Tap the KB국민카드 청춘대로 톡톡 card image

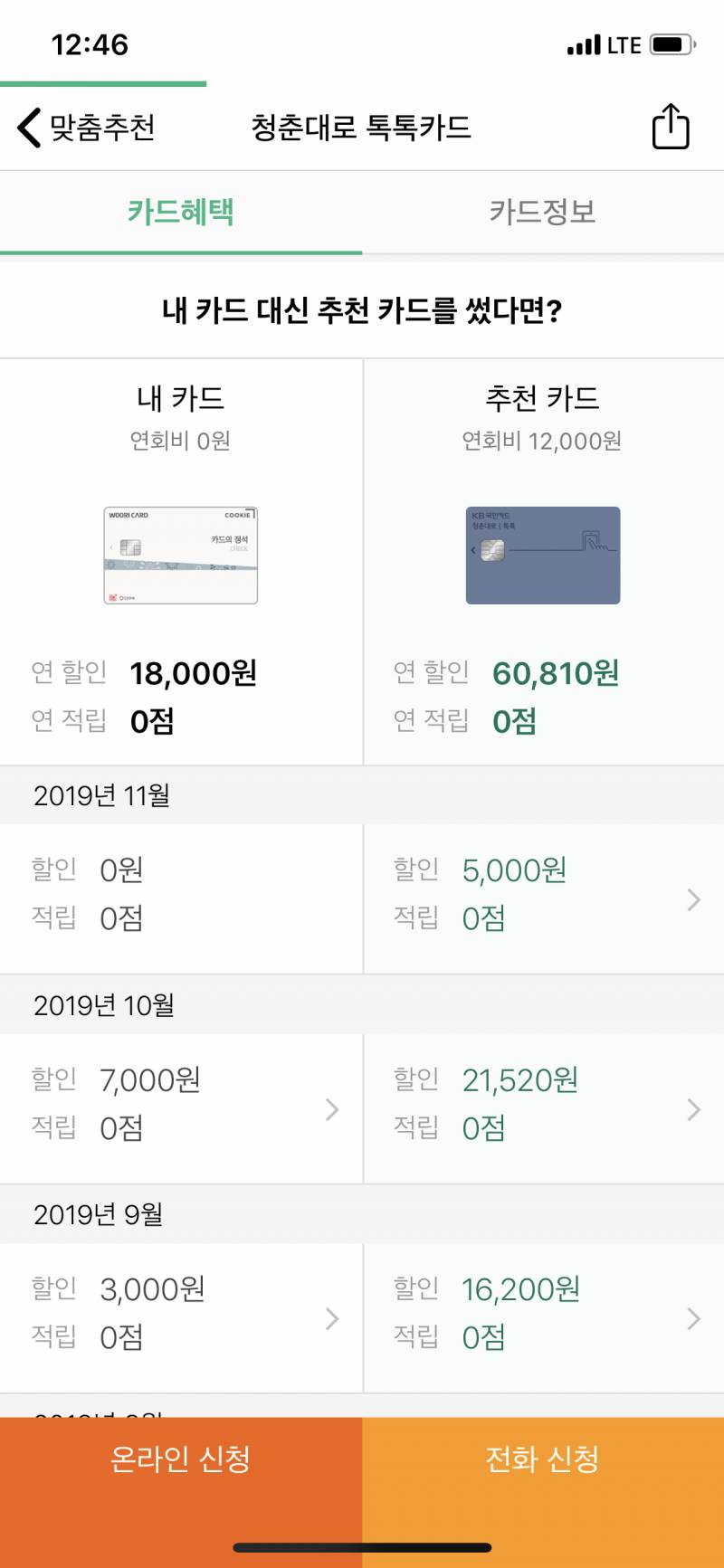(543, 556)
